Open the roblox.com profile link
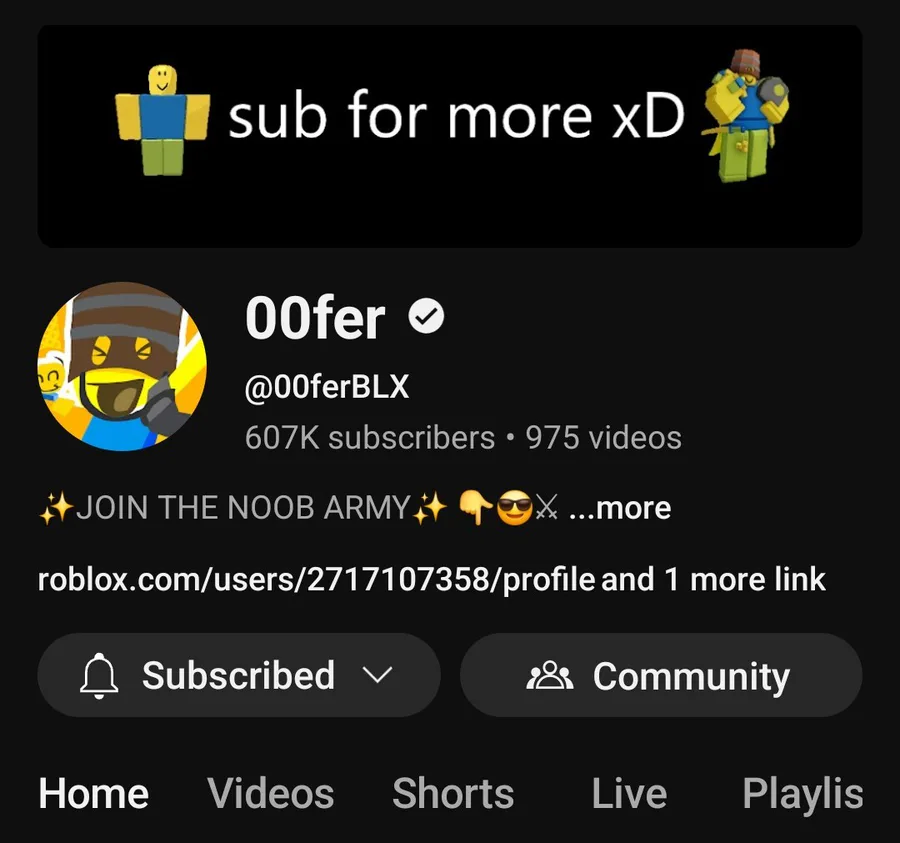The height and width of the screenshot is (843, 900). (316, 579)
